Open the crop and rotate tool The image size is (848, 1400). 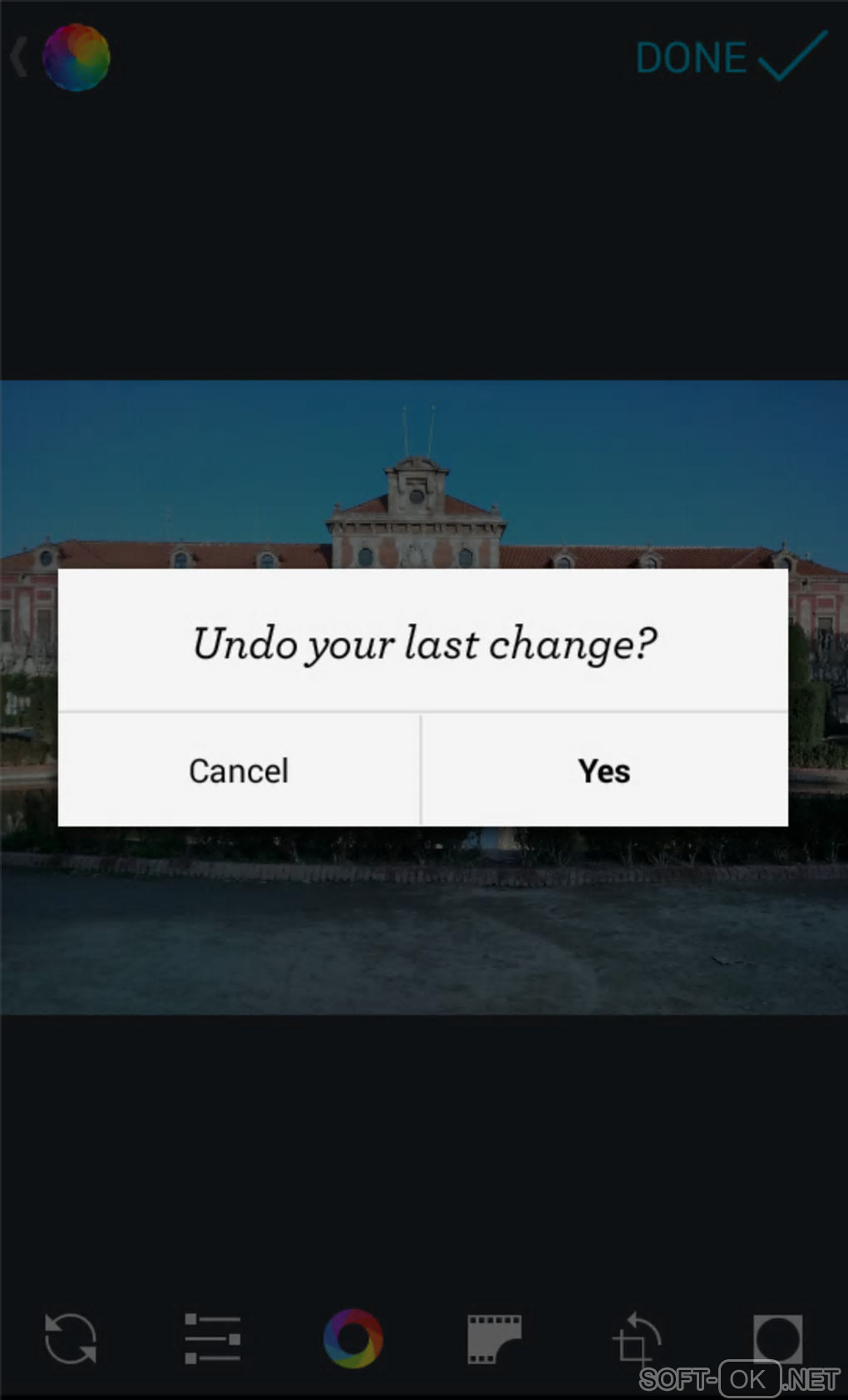point(636,1338)
